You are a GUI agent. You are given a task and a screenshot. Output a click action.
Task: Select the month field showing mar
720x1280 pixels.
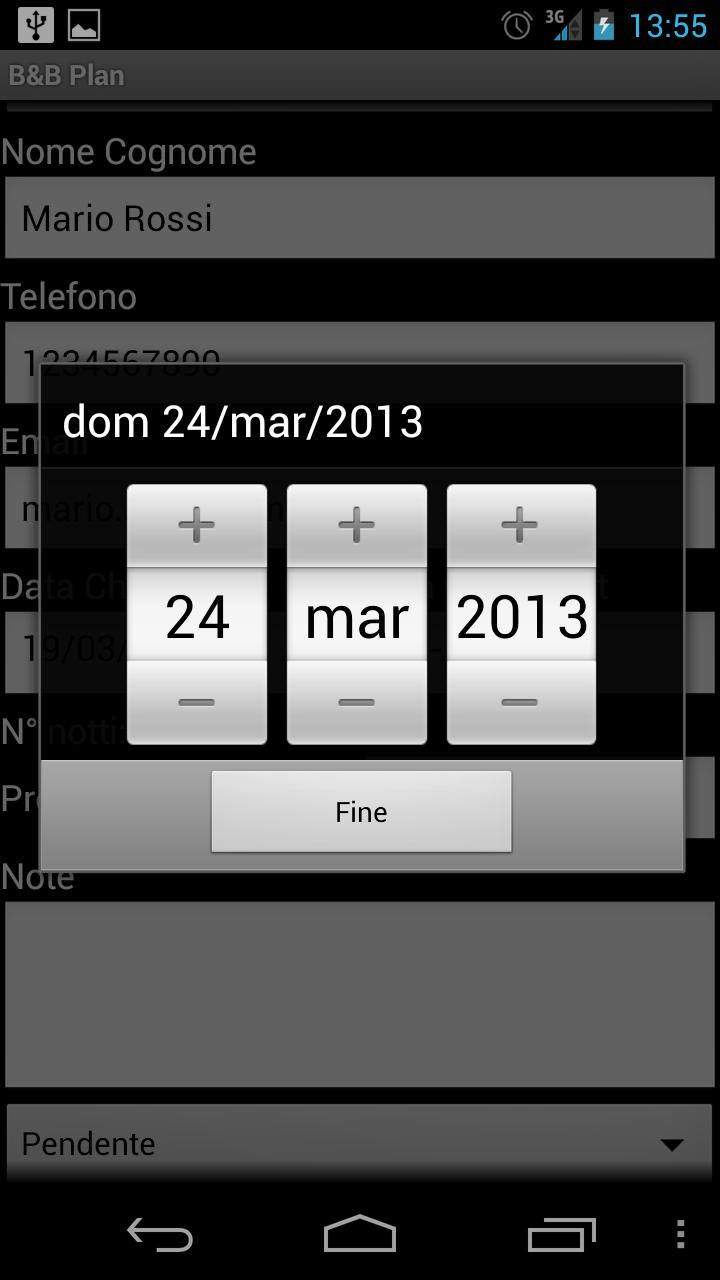coord(357,616)
